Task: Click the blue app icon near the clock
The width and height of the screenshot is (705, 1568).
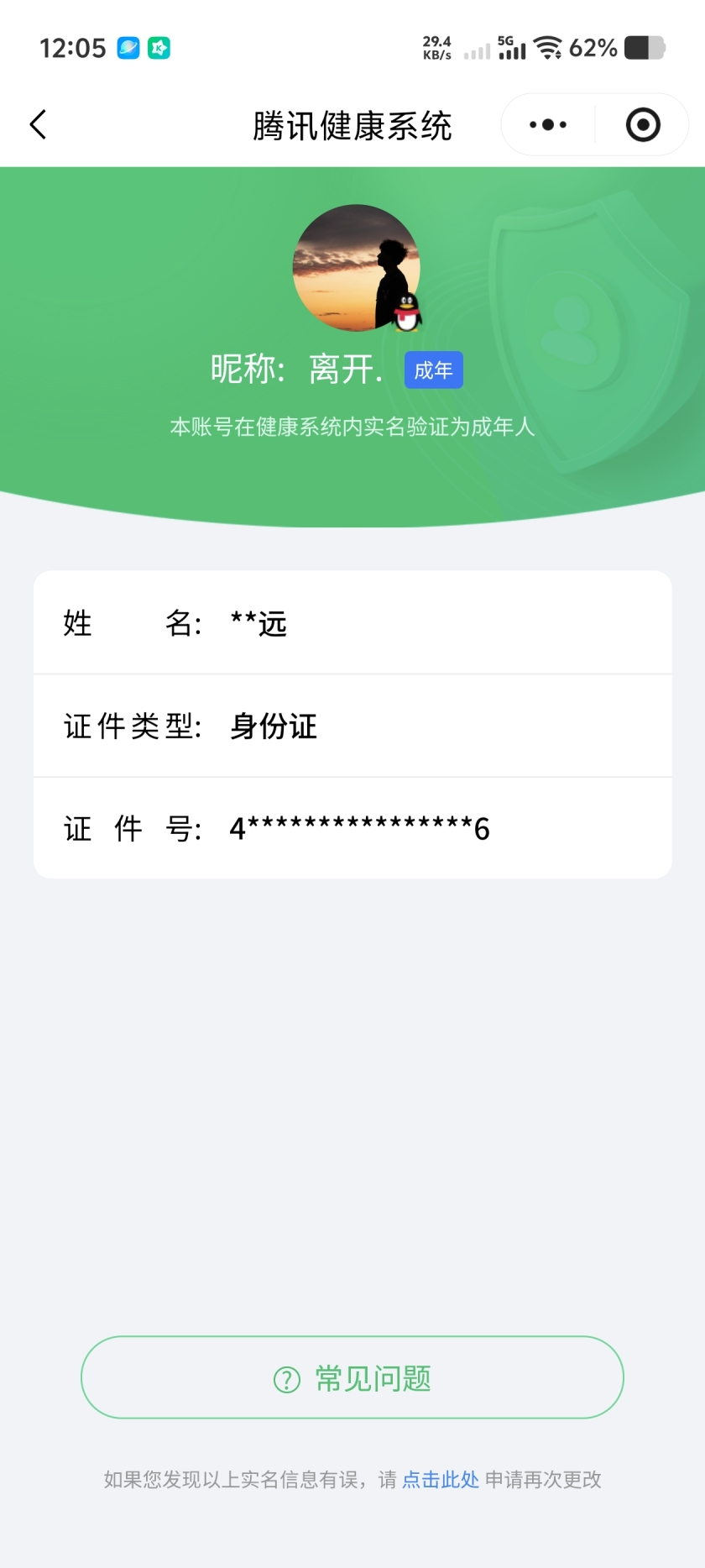Action: pos(127,48)
